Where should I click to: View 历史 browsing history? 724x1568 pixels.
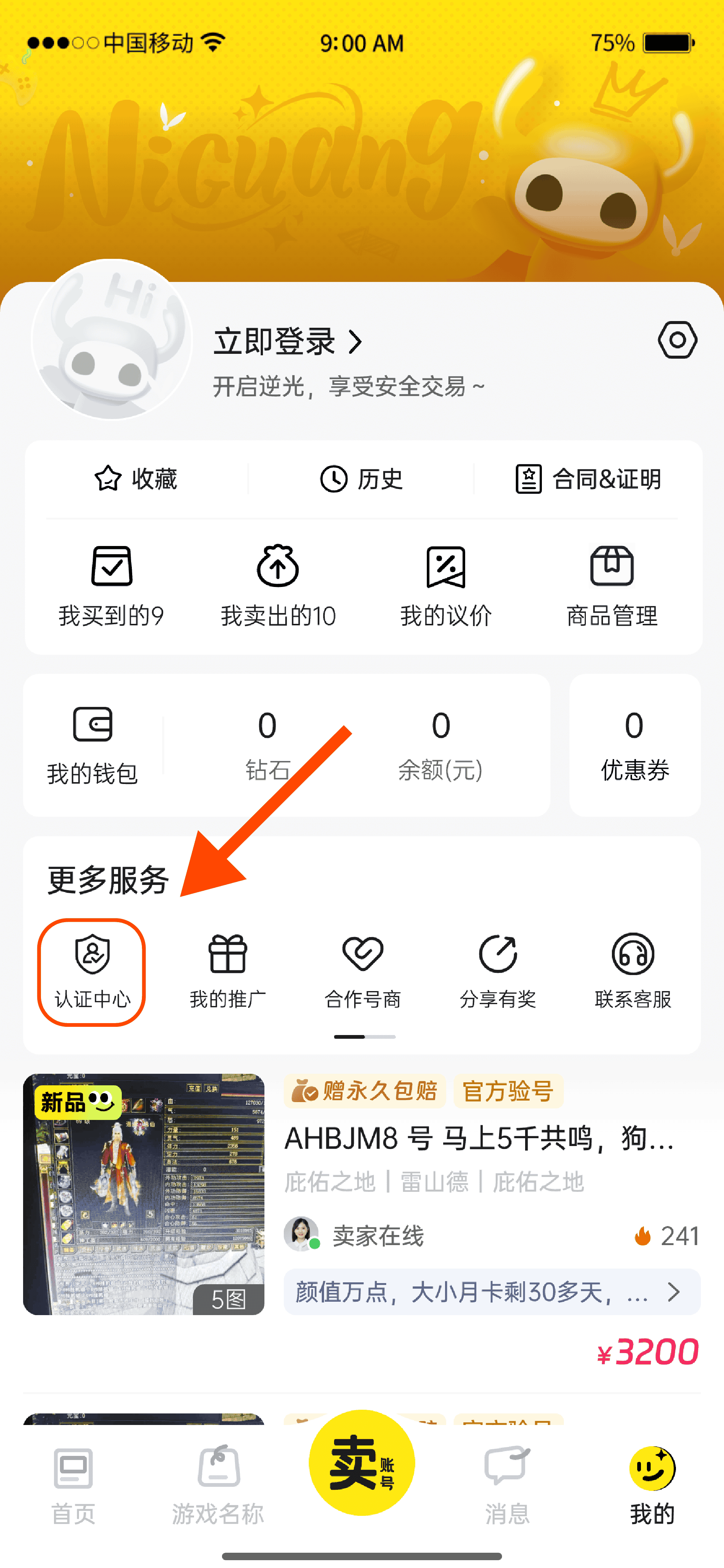coord(361,479)
